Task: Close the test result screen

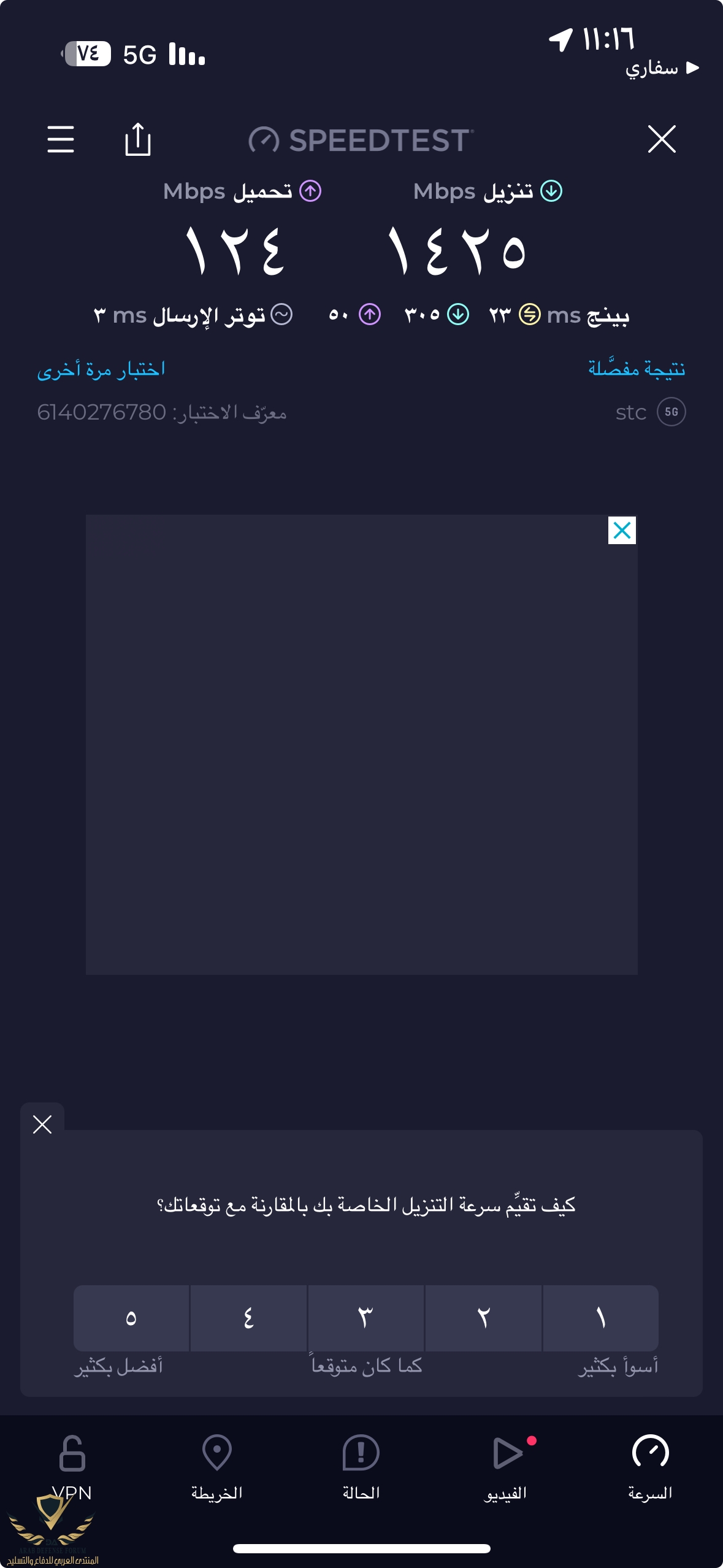Action: (662, 139)
